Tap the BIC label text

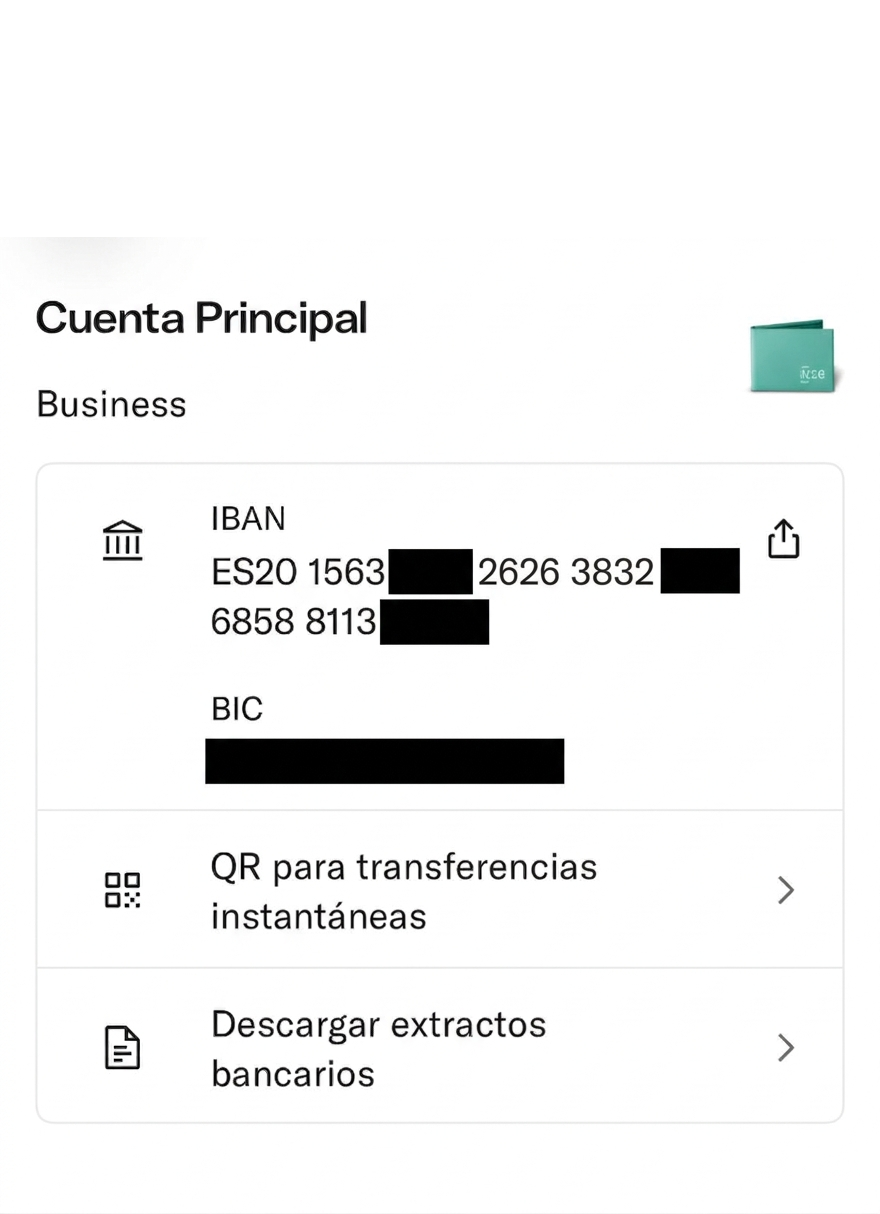tap(236, 709)
